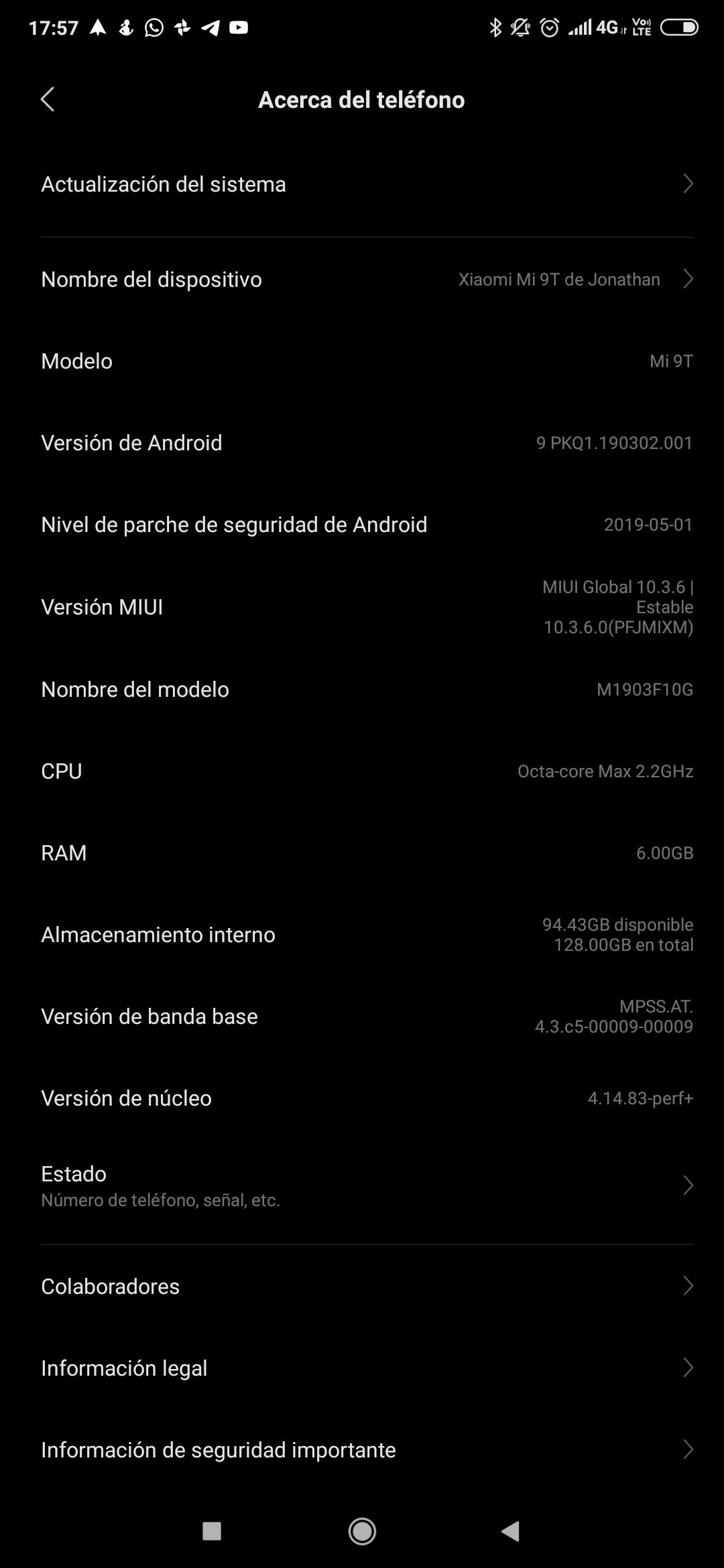Open the Colaboradores row
Viewport: 724px width, 1568px height.
pos(362,1286)
